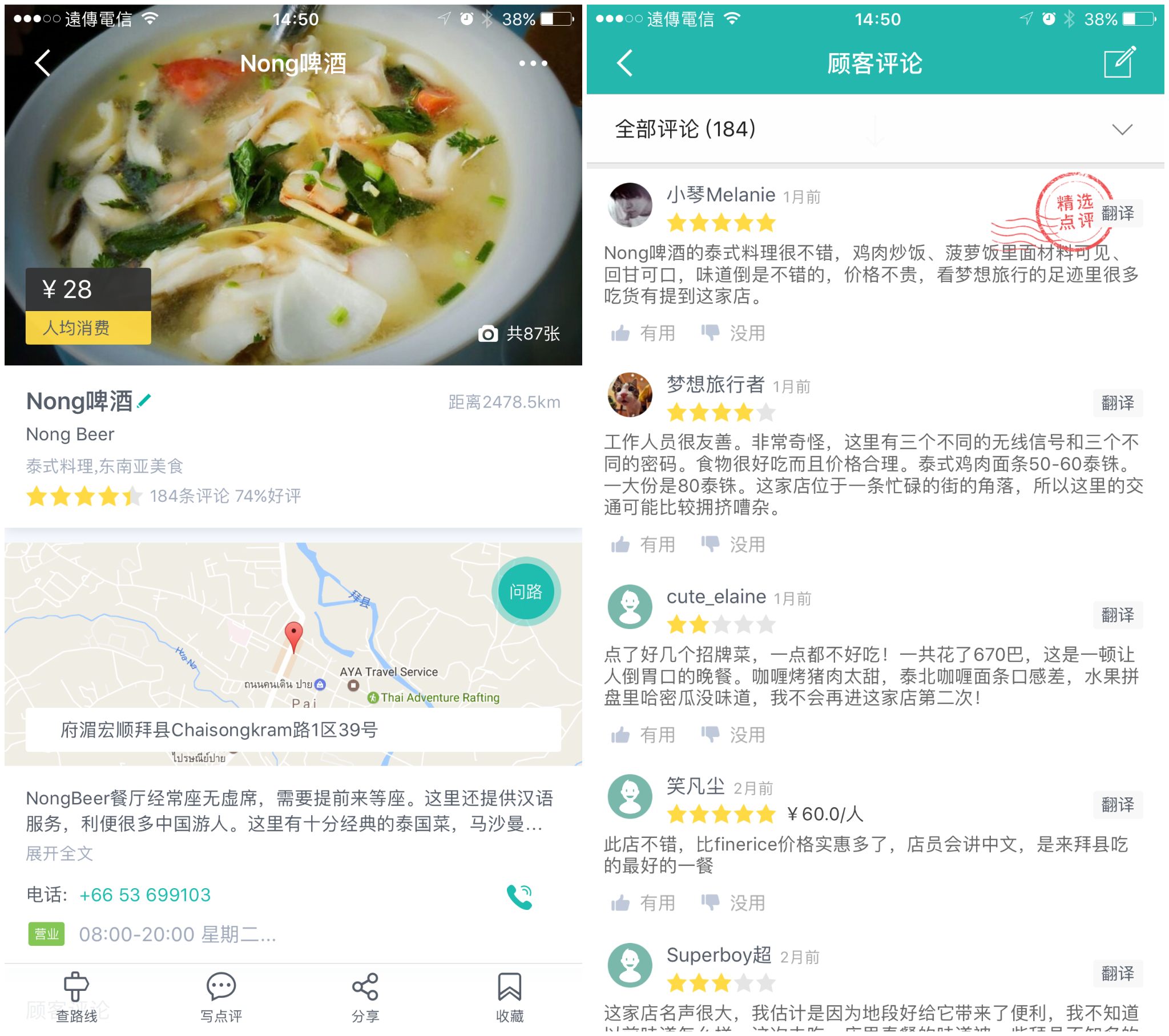Viewport: 1169px width, 1036px height.
Task: Share this restaurant via 分享
Action: click(365, 997)
